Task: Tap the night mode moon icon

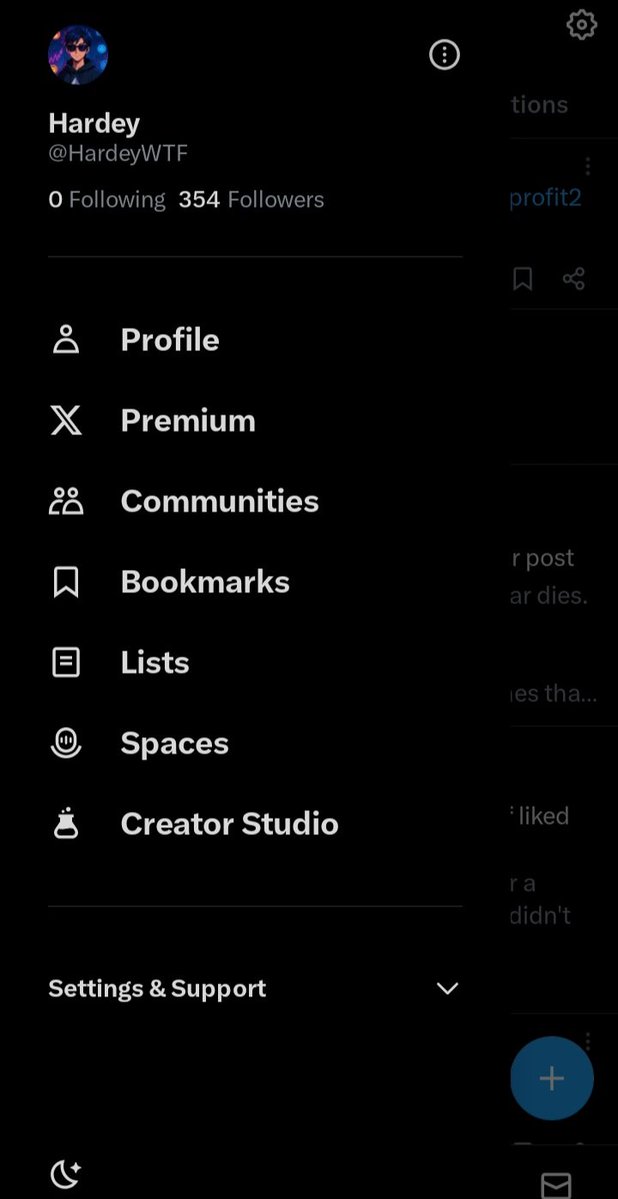Action: (65, 1174)
